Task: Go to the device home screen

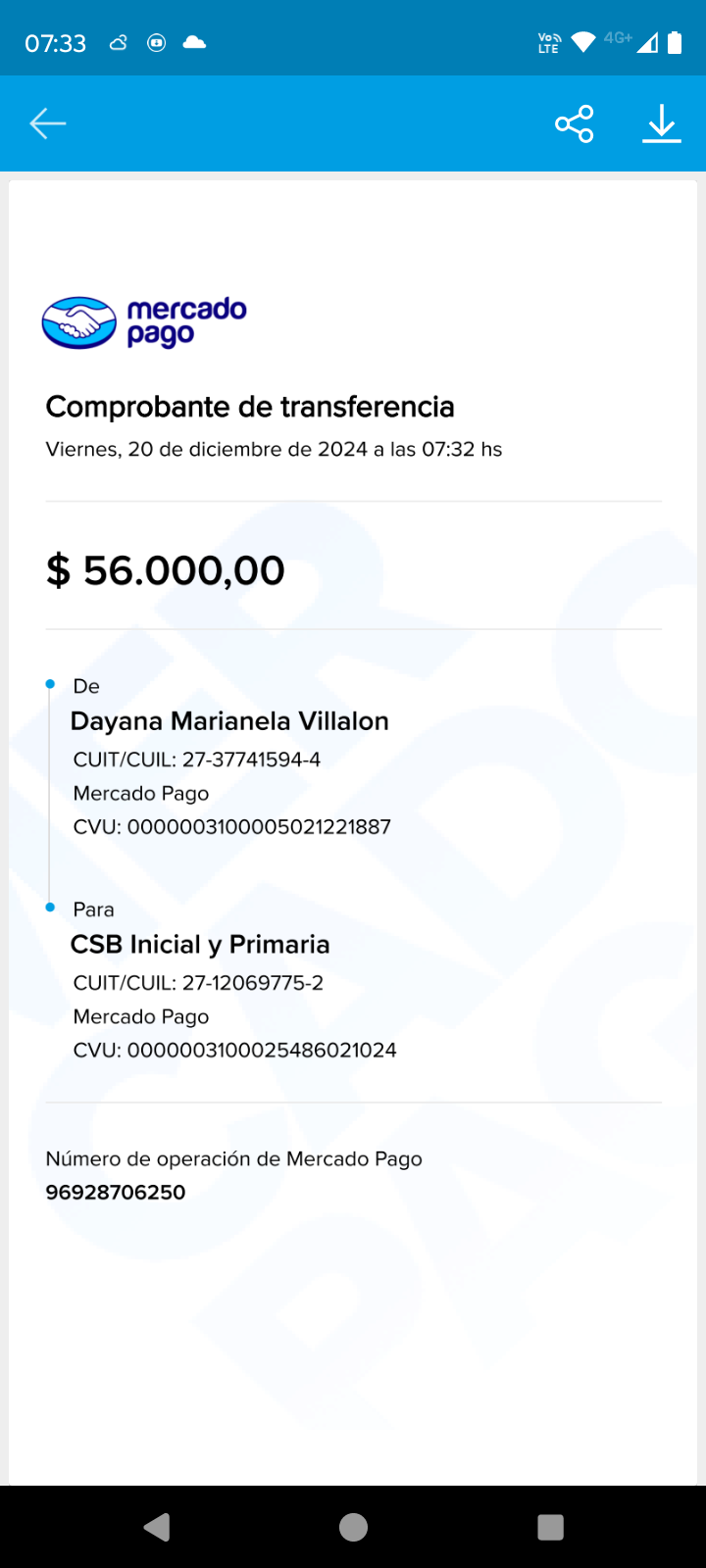Action: click(353, 1527)
